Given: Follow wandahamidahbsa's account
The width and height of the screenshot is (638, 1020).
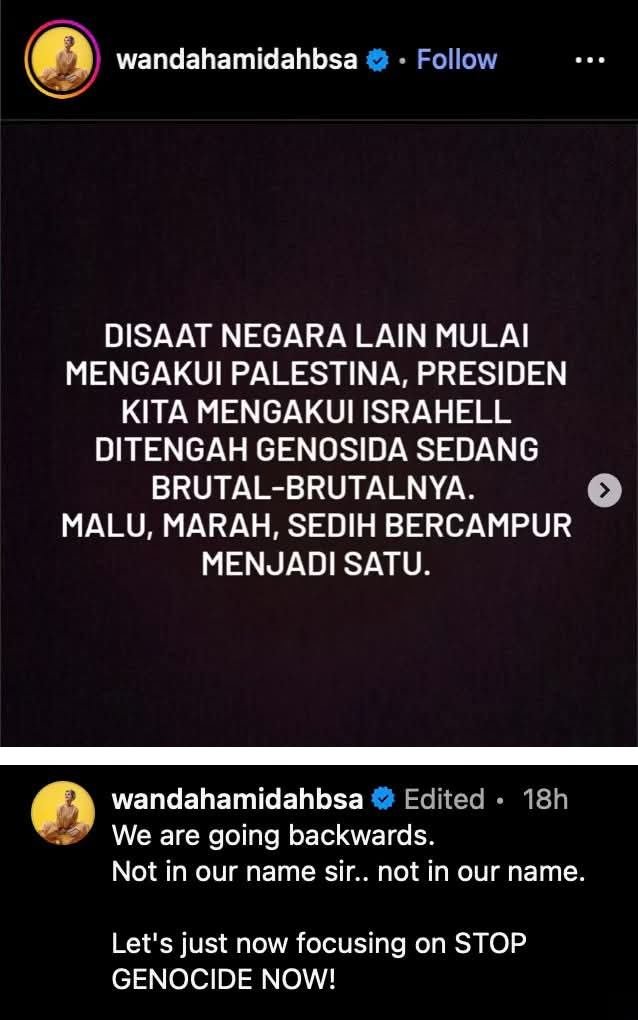Looking at the screenshot, I should pos(456,59).
